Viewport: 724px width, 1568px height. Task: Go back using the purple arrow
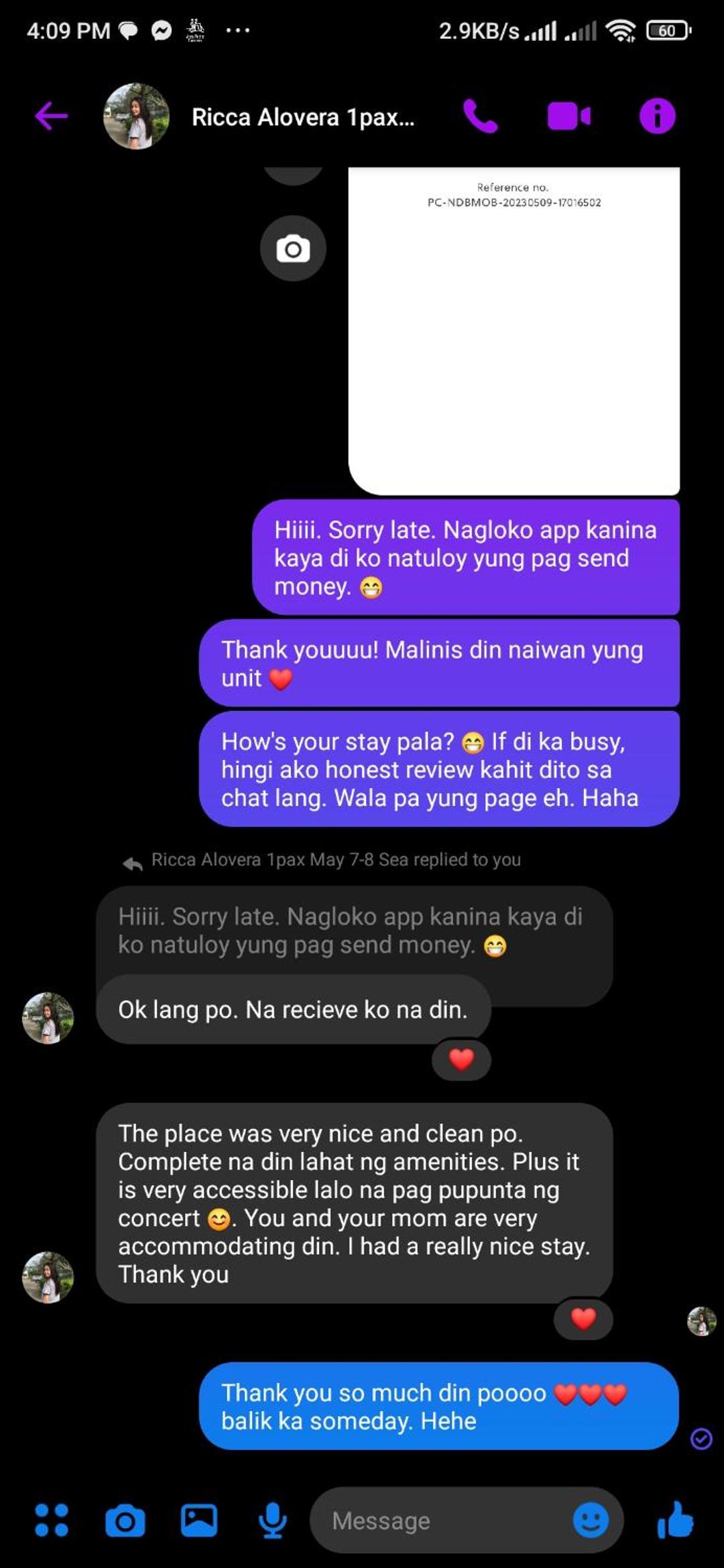[x=51, y=116]
